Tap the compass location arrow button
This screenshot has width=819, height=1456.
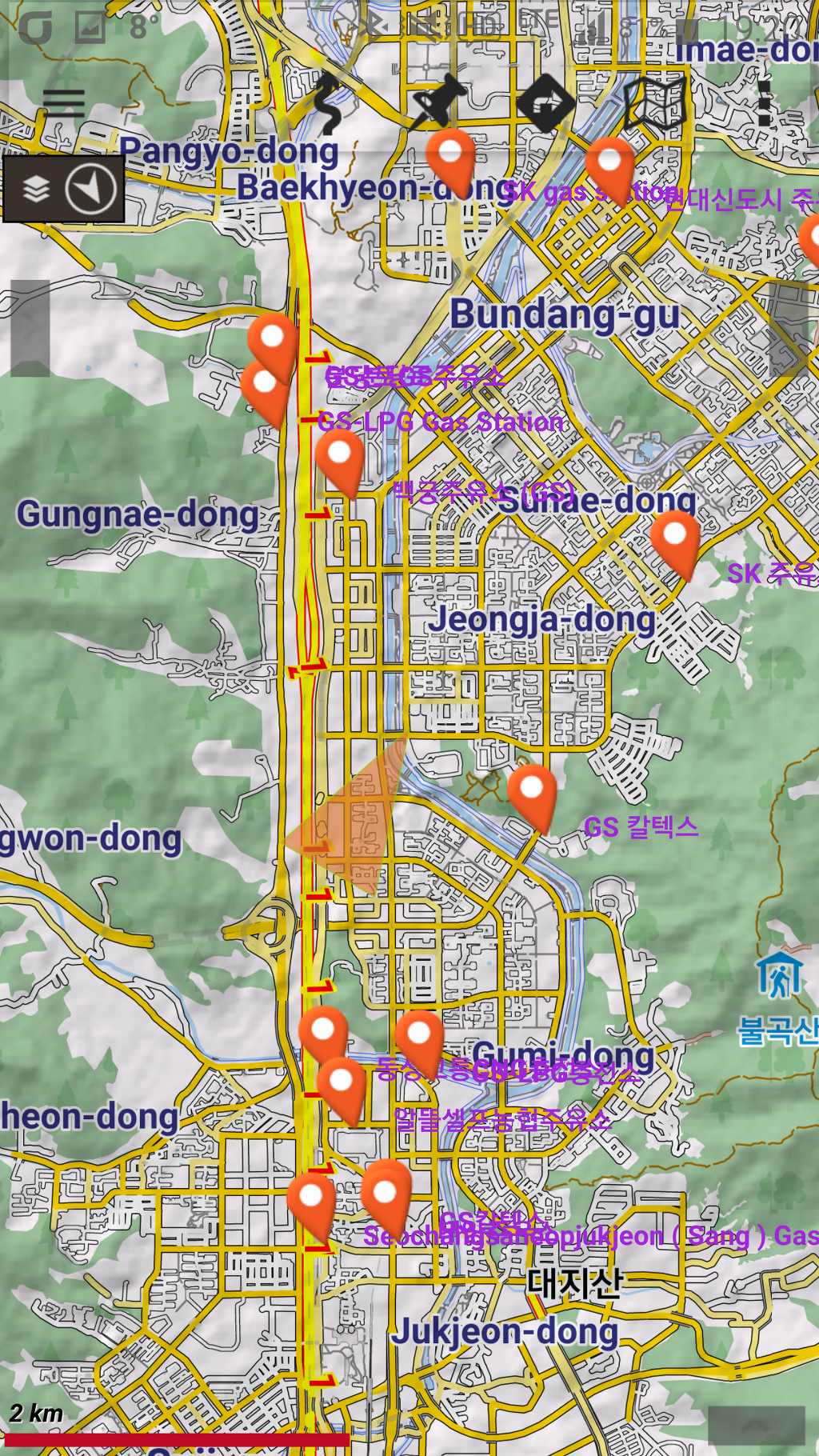(90, 190)
